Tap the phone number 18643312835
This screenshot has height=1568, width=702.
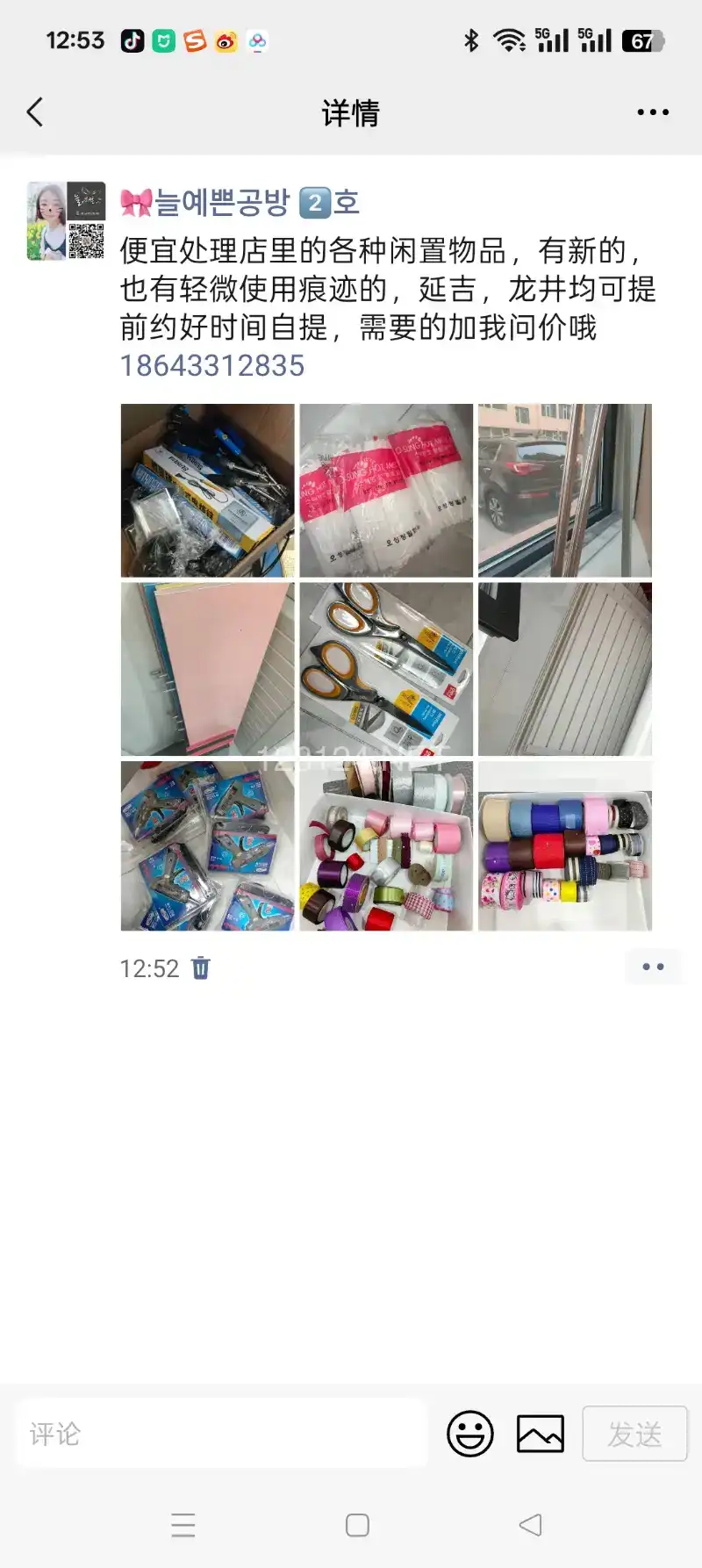[x=212, y=365]
